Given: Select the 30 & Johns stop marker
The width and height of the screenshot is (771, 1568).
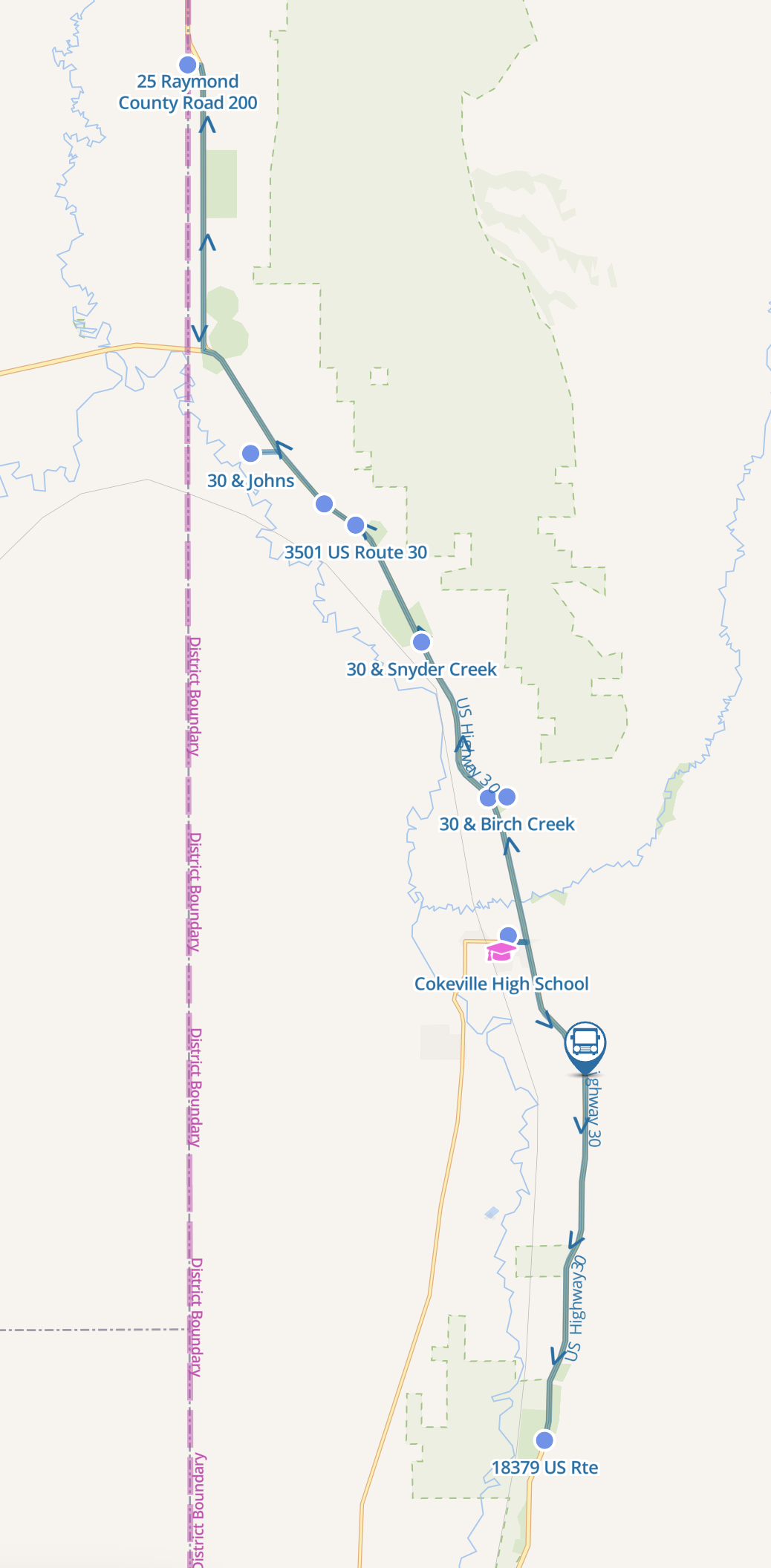Looking at the screenshot, I should [x=251, y=453].
